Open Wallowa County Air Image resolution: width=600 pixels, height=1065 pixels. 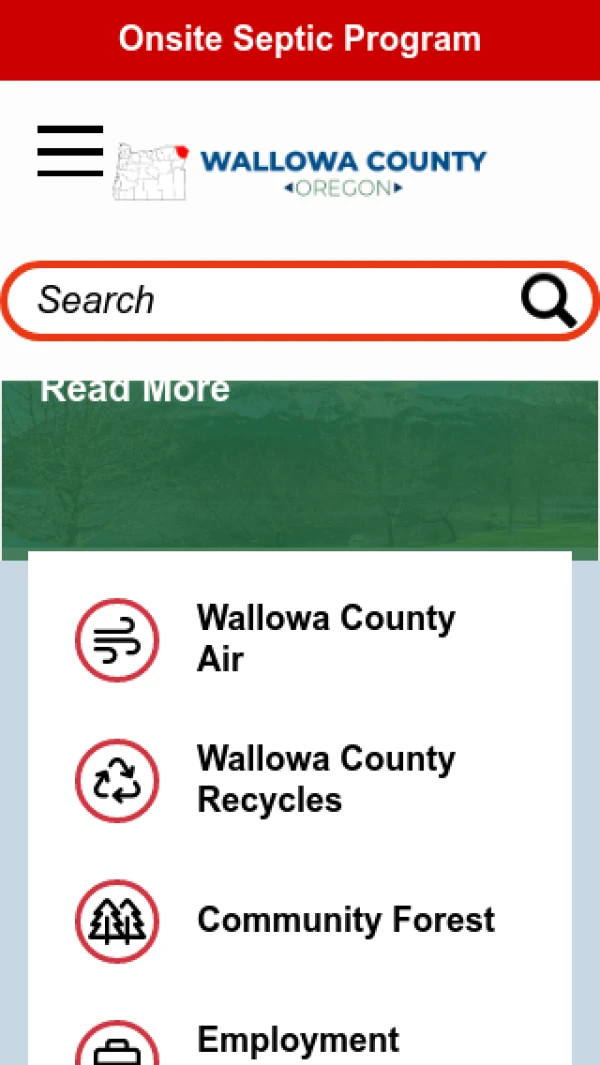click(x=325, y=638)
